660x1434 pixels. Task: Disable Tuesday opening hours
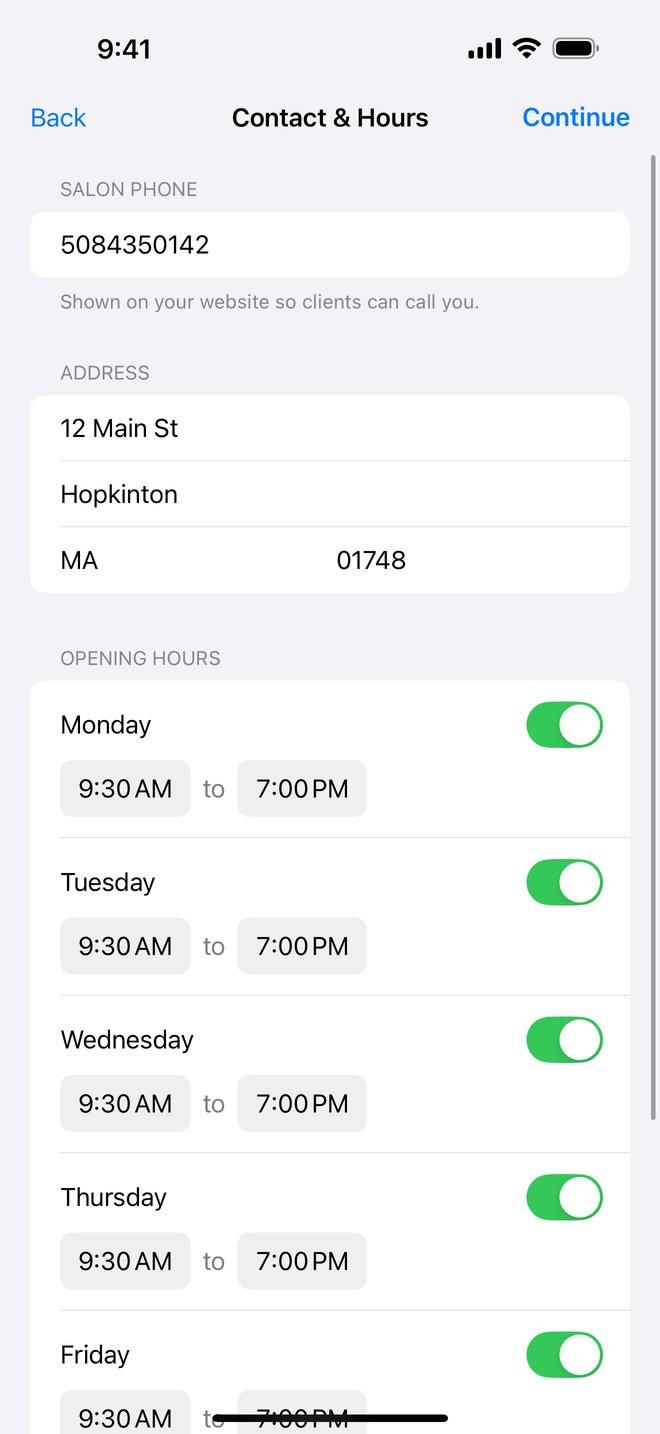pos(565,883)
